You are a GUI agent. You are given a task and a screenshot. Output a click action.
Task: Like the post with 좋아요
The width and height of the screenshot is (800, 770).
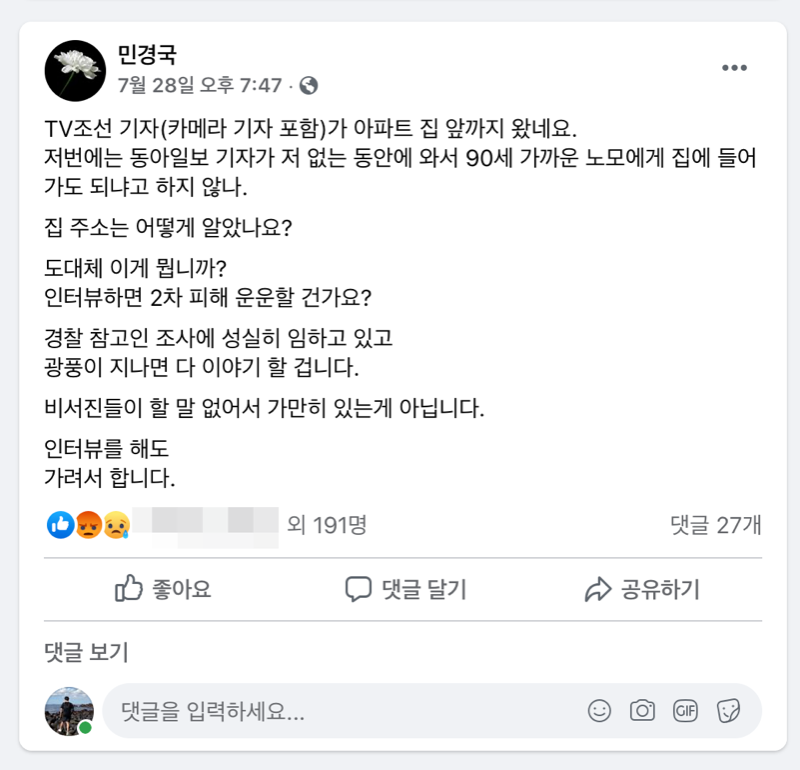pyautogui.click(x=163, y=589)
